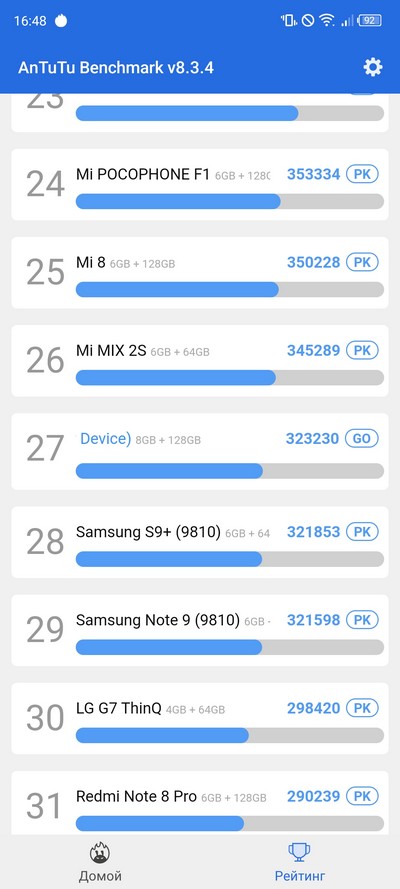
Task: Switch to the Домой tab
Action: pyautogui.click(x=100, y=863)
